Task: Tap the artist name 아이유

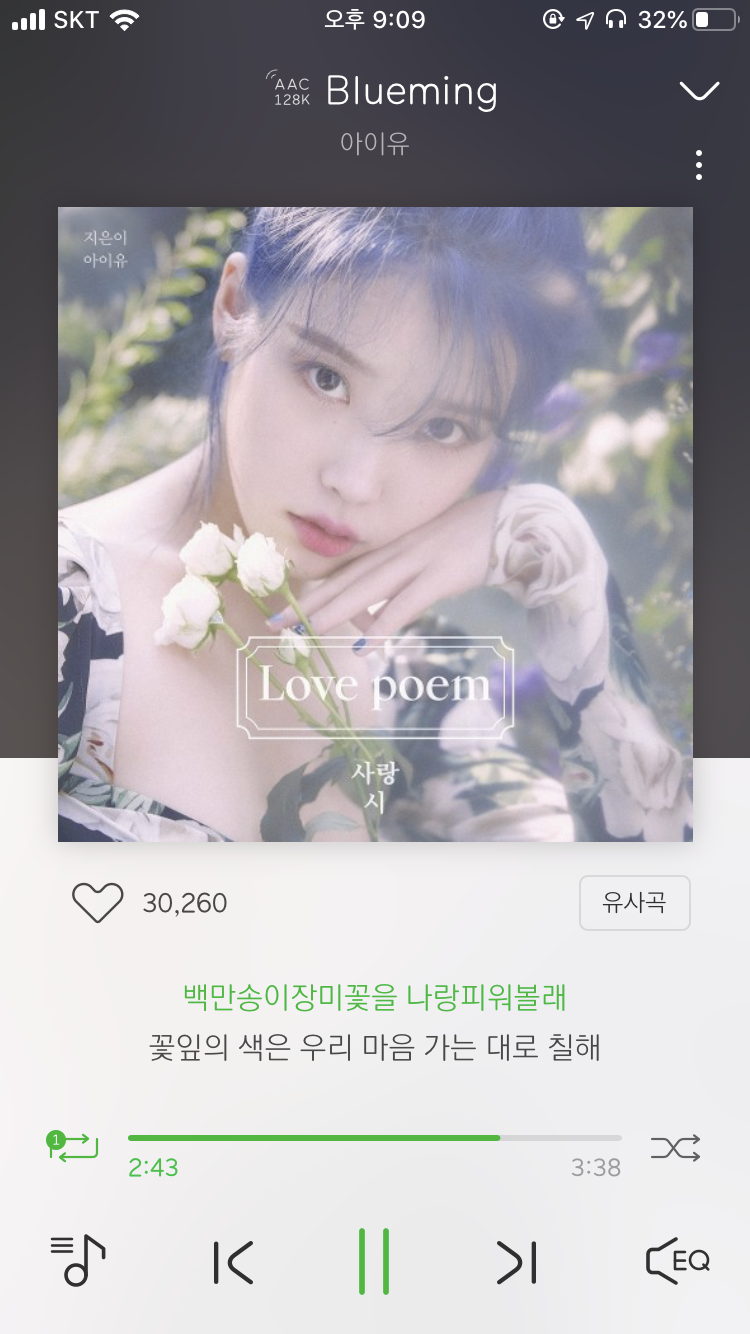Action: (375, 143)
